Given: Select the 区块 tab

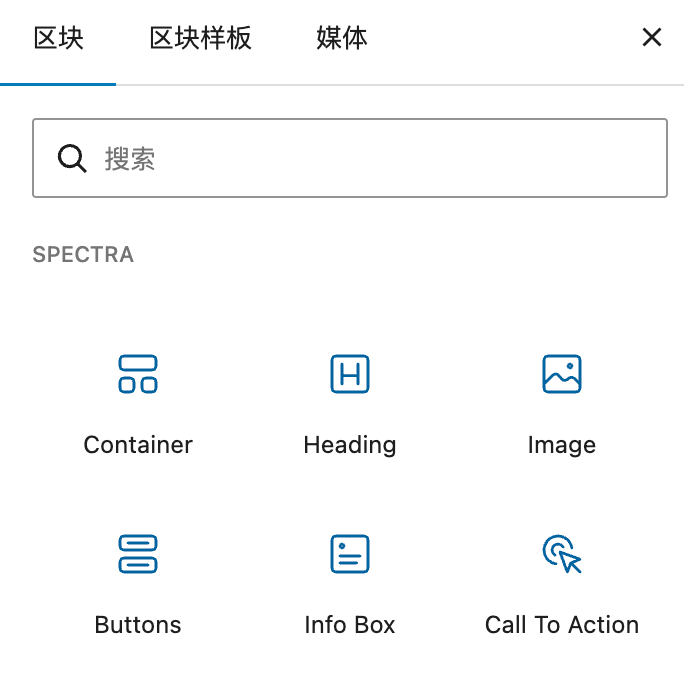Looking at the screenshot, I should pos(58,39).
